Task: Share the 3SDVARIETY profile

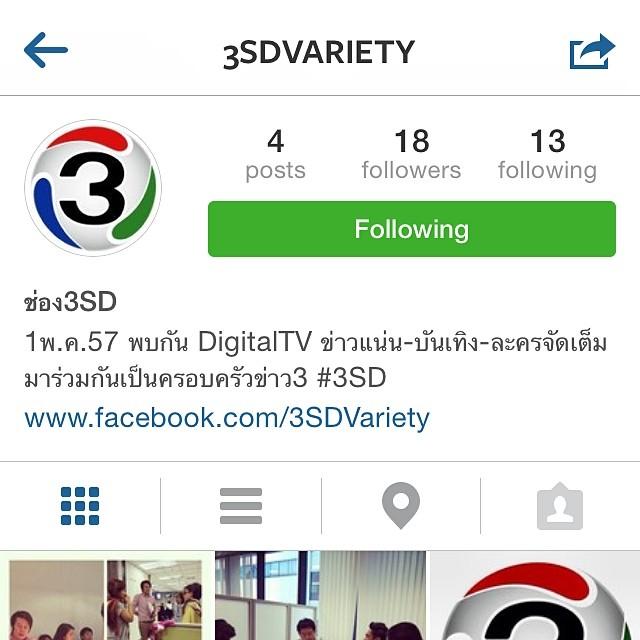Action: 591,51
